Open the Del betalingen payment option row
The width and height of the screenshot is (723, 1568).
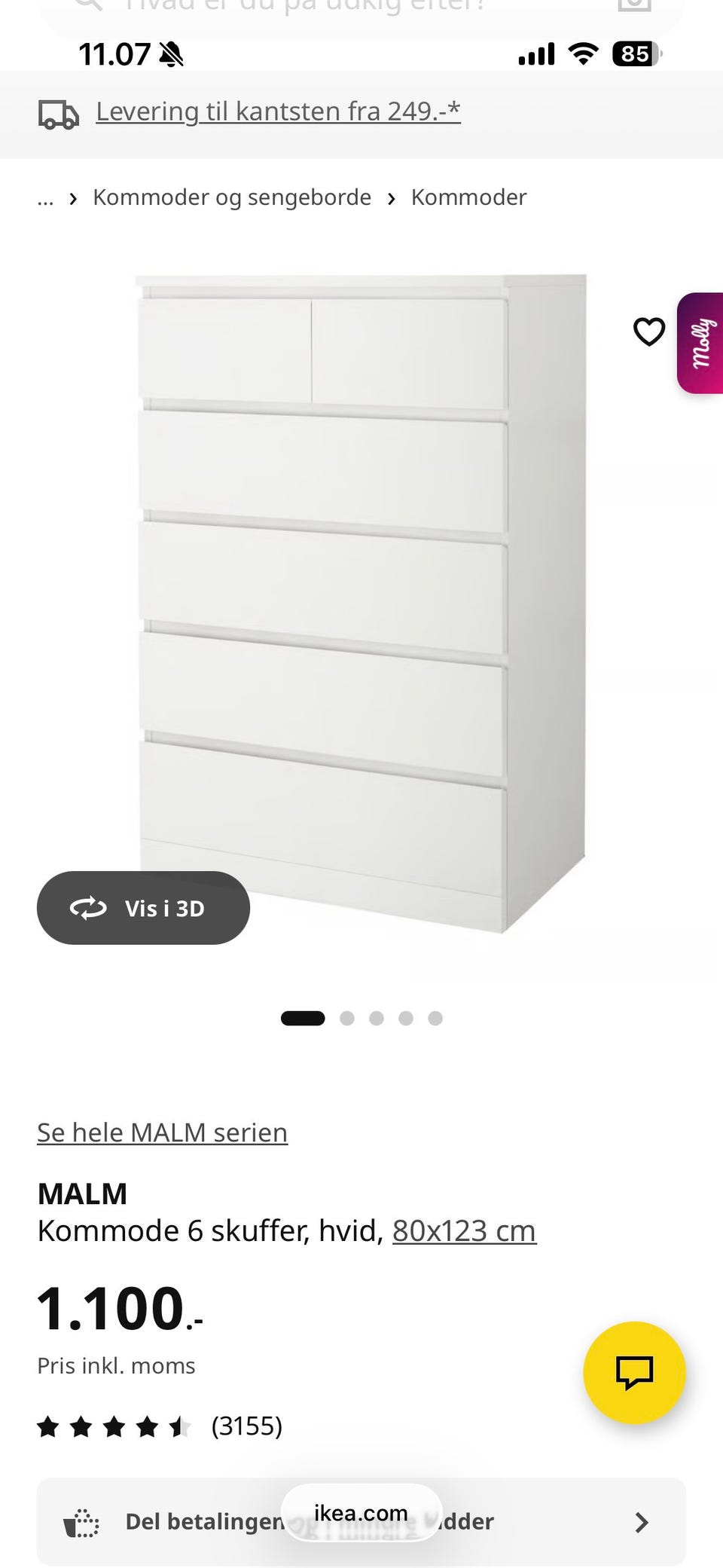coord(361,1522)
